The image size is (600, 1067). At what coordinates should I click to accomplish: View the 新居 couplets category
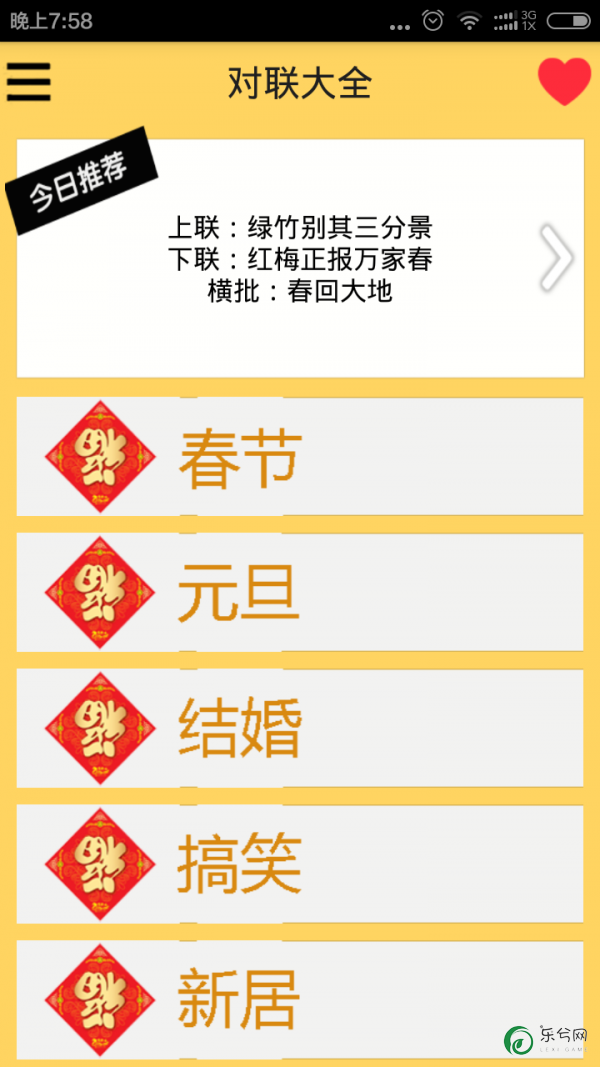(300, 998)
